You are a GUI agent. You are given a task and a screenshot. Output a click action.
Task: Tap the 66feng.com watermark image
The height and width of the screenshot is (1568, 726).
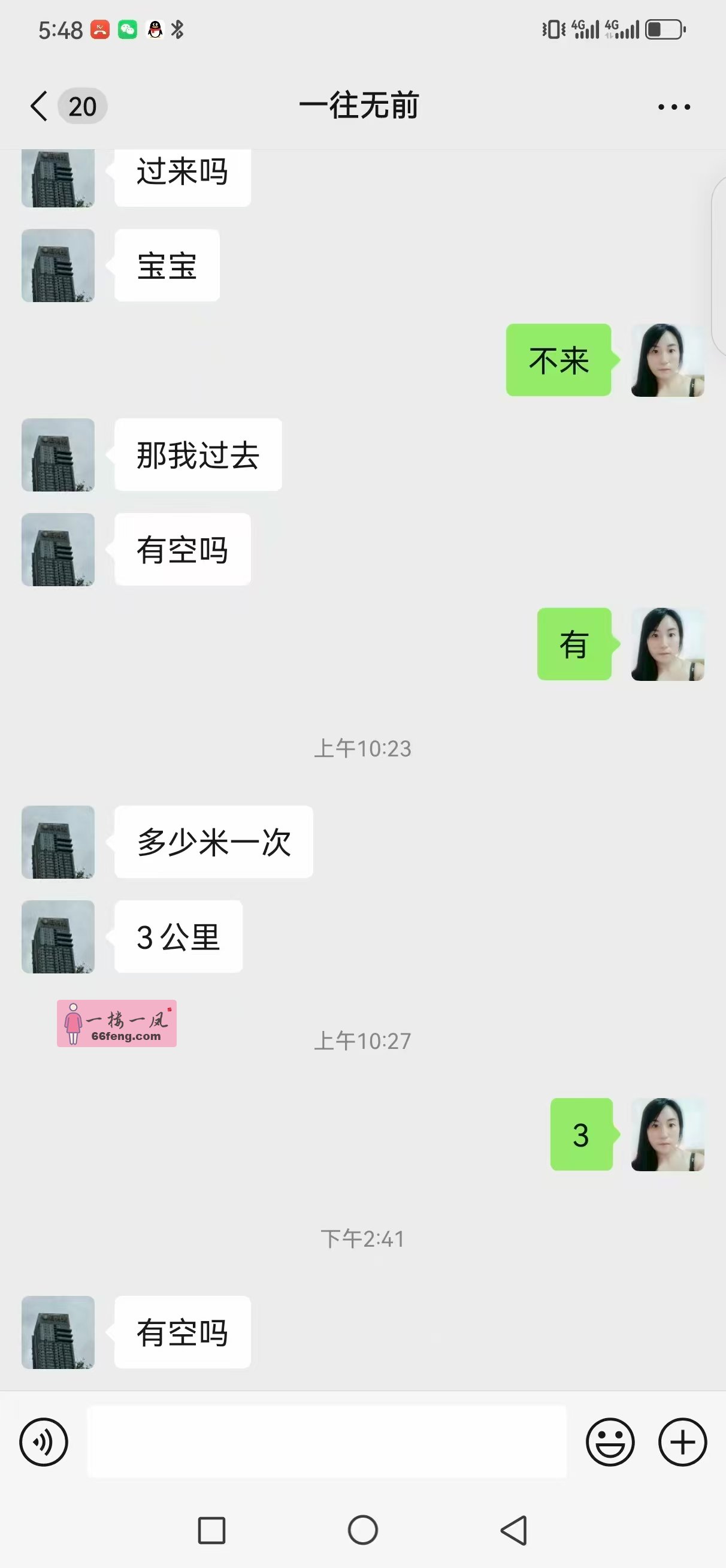pyautogui.click(x=116, y=1023)
